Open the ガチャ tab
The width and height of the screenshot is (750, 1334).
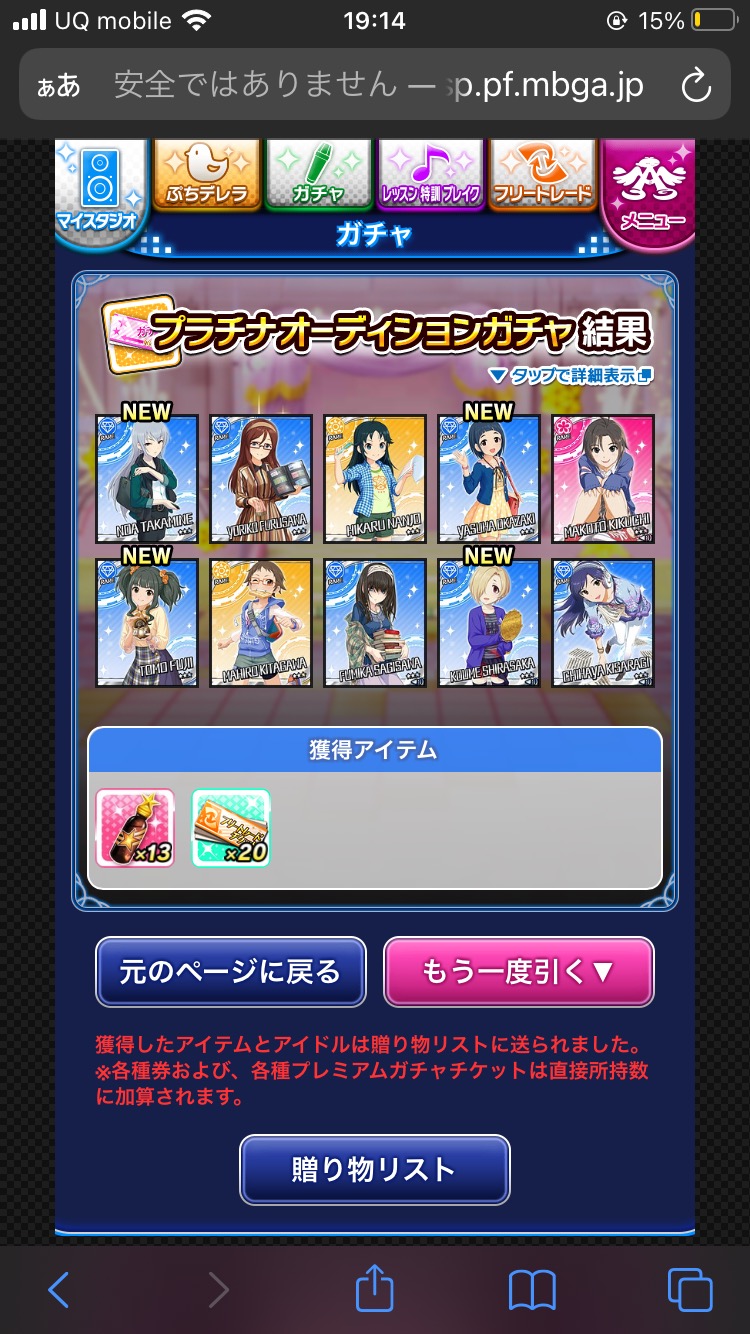[318, 175]
